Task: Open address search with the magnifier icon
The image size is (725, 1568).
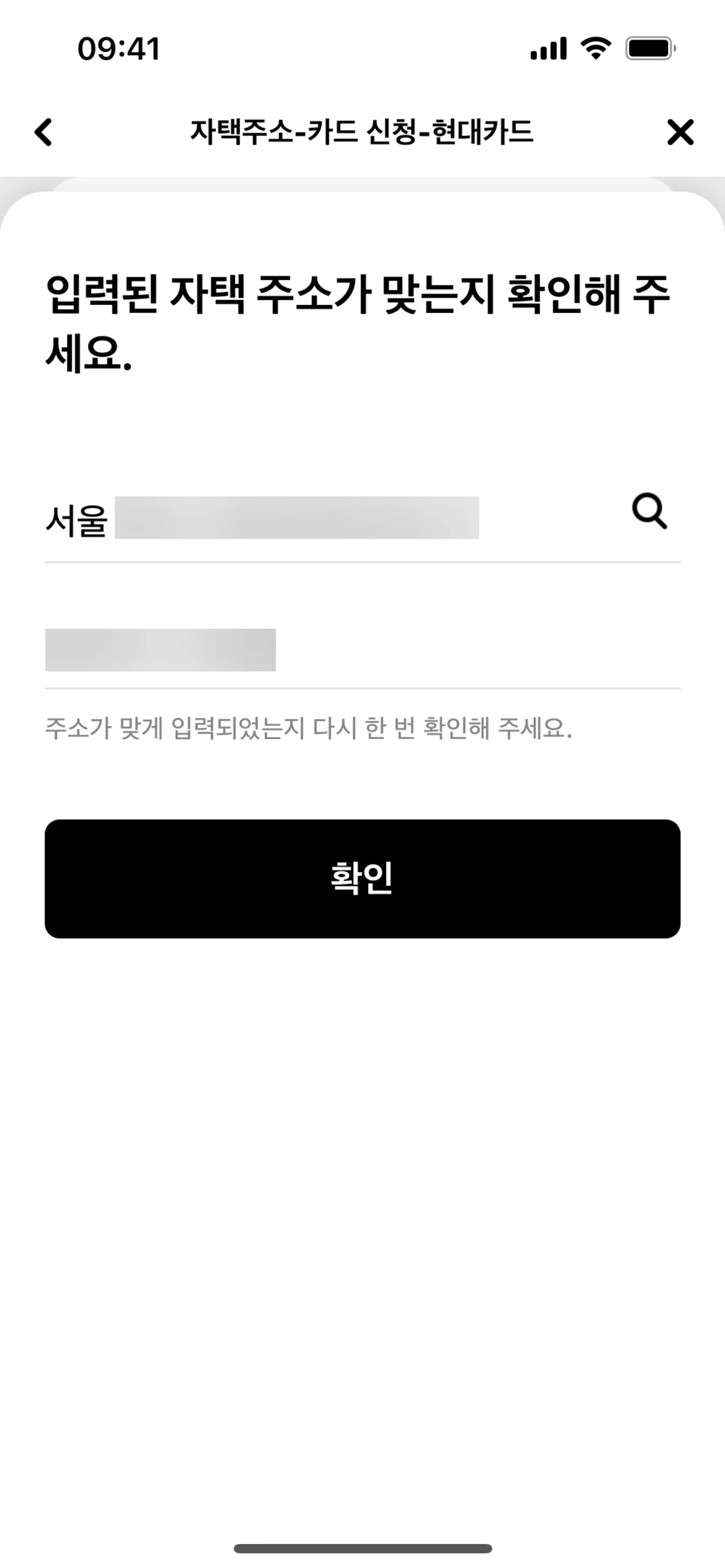Action: (649, 511)
